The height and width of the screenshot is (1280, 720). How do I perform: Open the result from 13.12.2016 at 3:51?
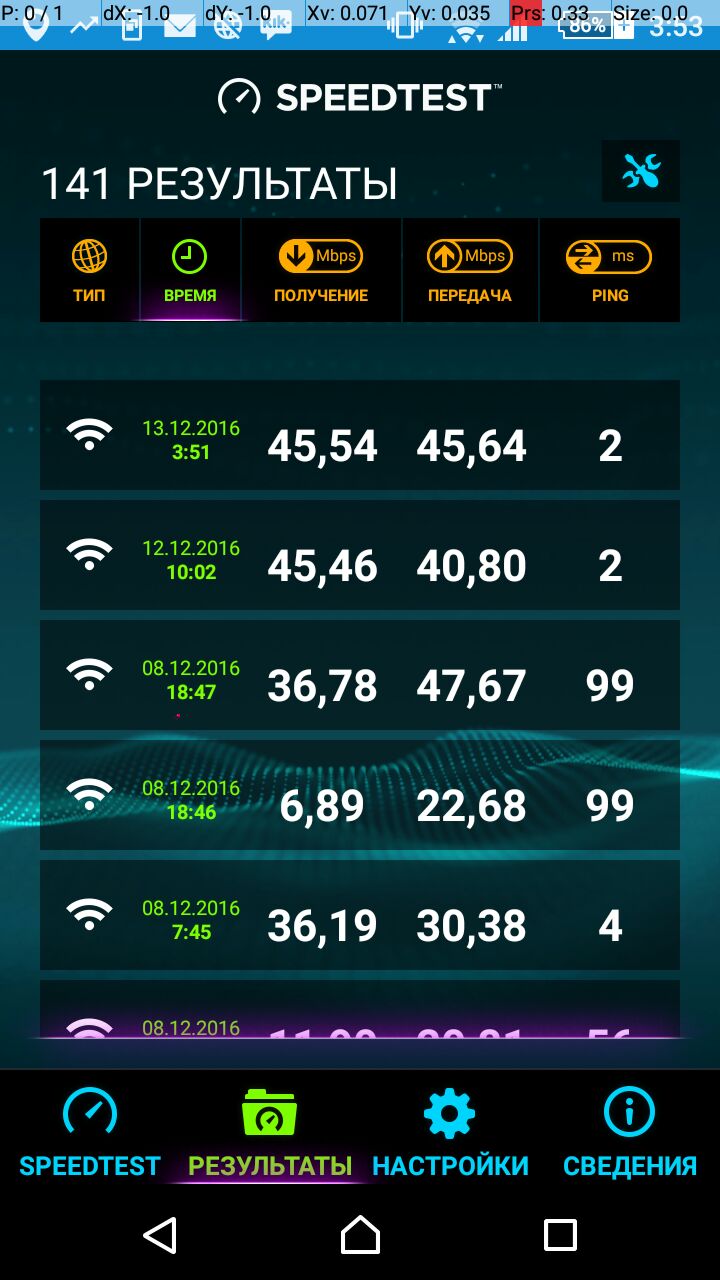(x=360, y=435)
